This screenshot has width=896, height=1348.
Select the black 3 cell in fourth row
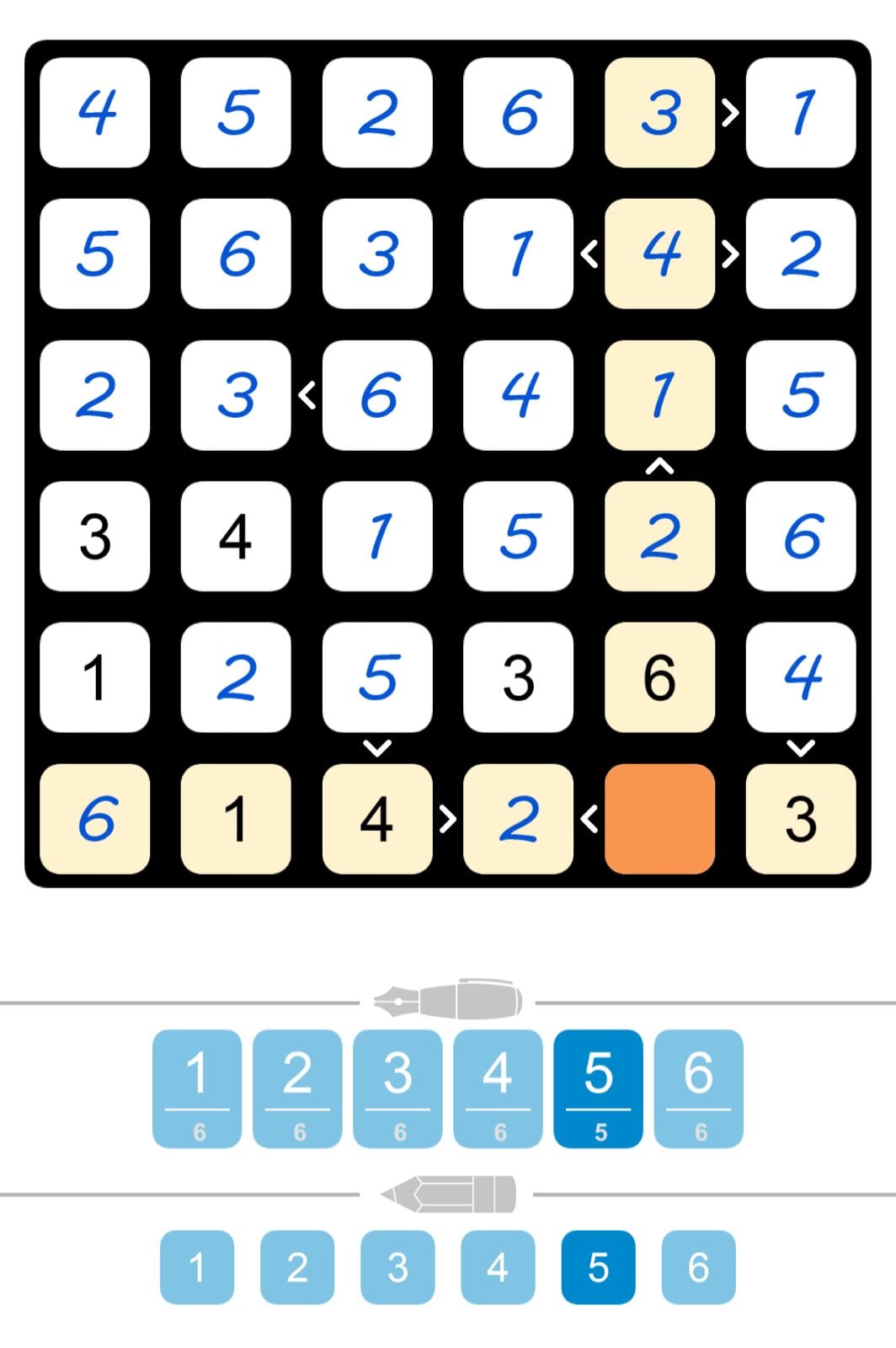tap(95, 537)
